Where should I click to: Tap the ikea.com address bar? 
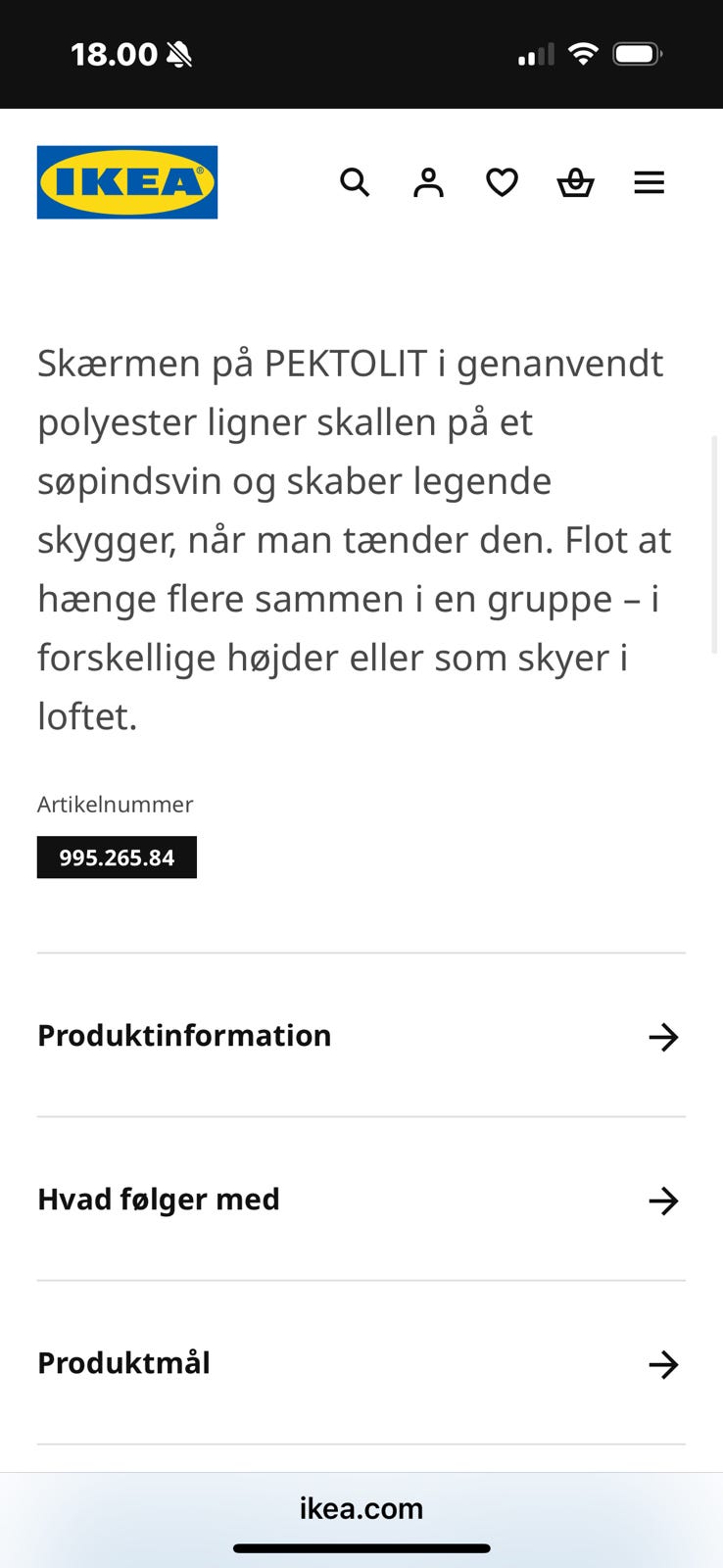361,1509
